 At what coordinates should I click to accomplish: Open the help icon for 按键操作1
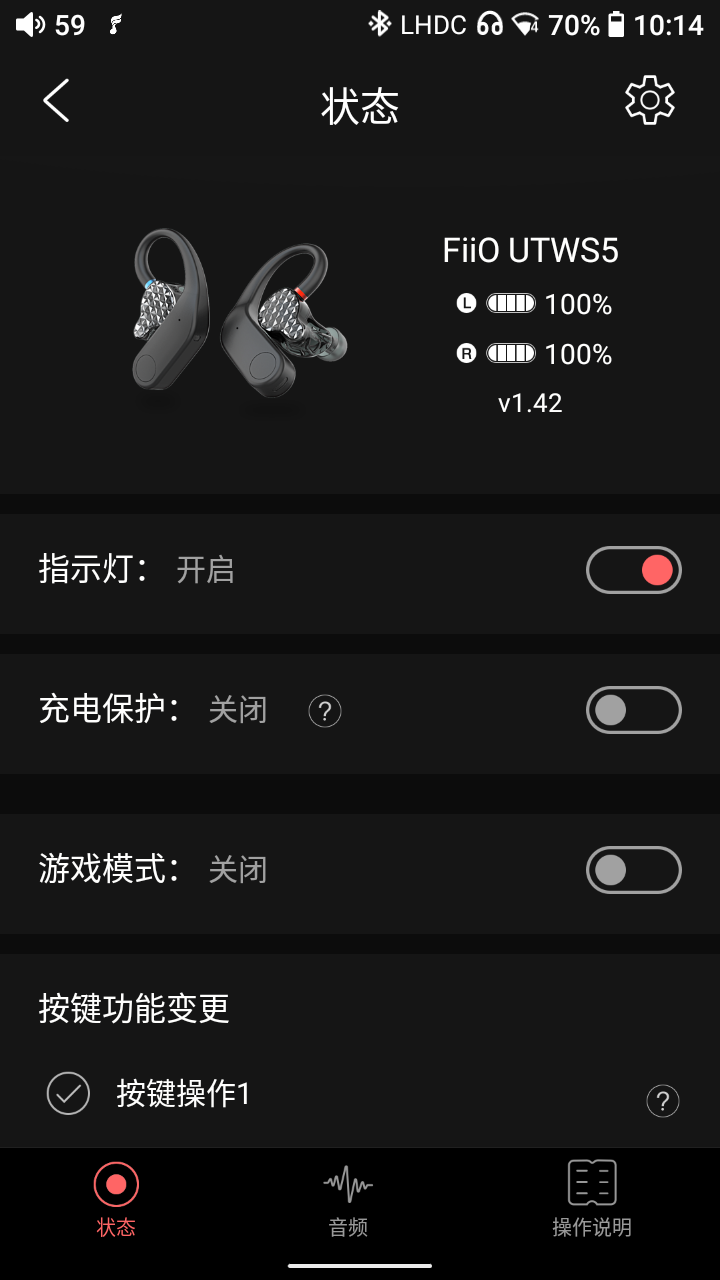pos(662,1101)
